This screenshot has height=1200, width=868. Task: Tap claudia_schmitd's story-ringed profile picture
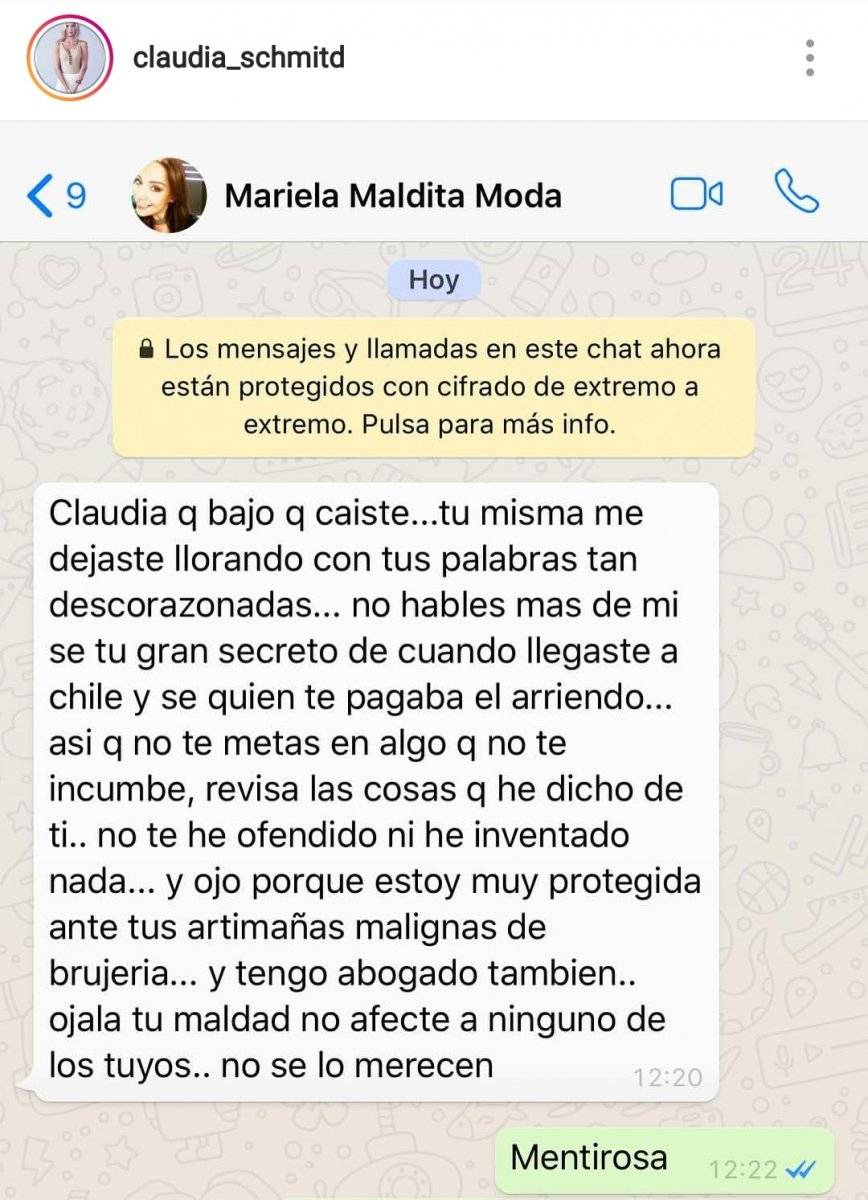[69, 58]
